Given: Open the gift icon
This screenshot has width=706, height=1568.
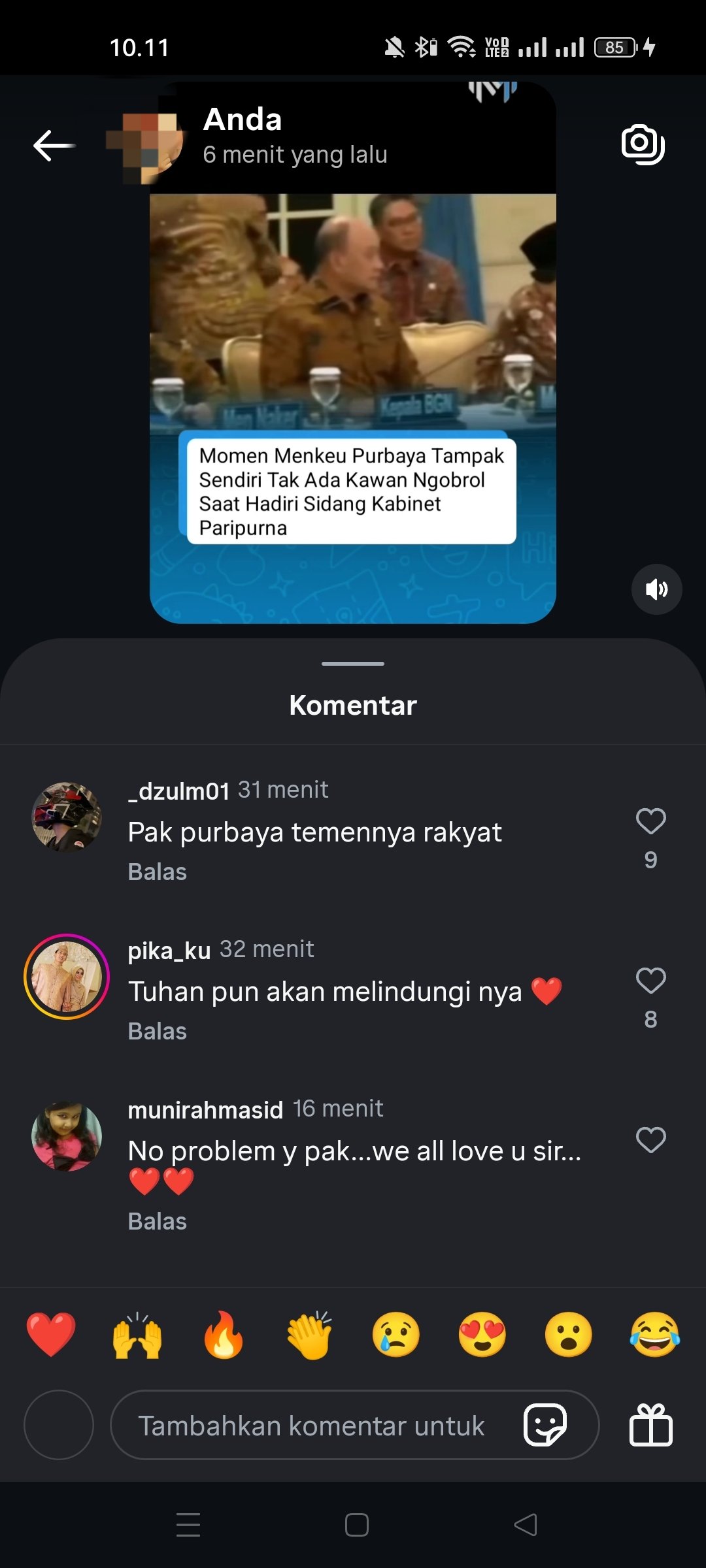Looking at the screenshot, I should [x=650, y=1425].
